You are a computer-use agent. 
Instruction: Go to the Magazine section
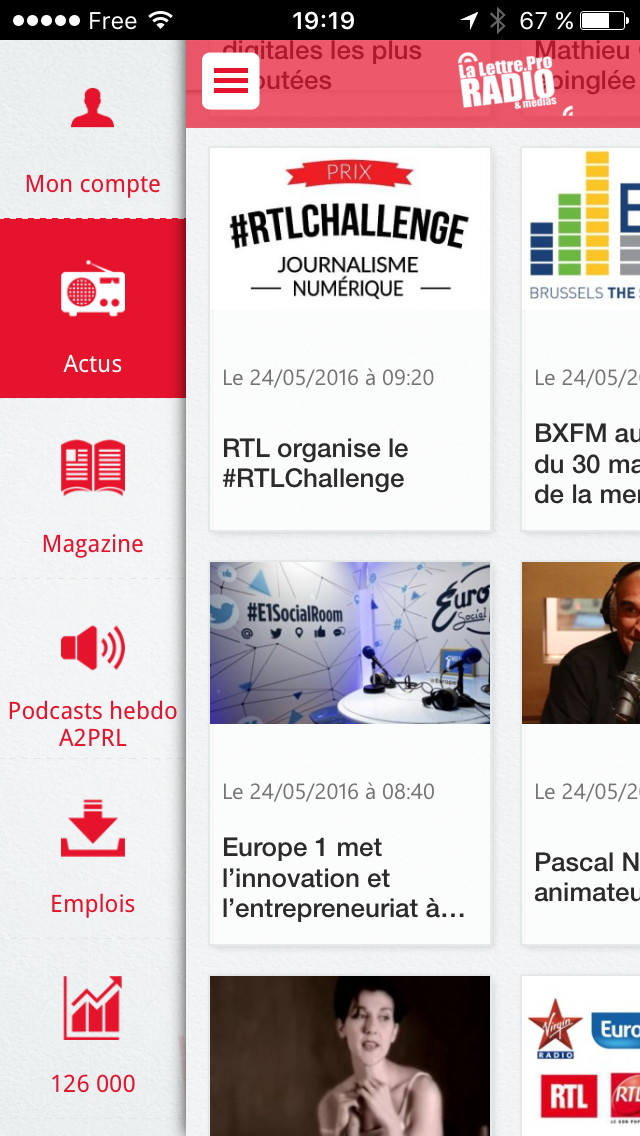[93, 488]
